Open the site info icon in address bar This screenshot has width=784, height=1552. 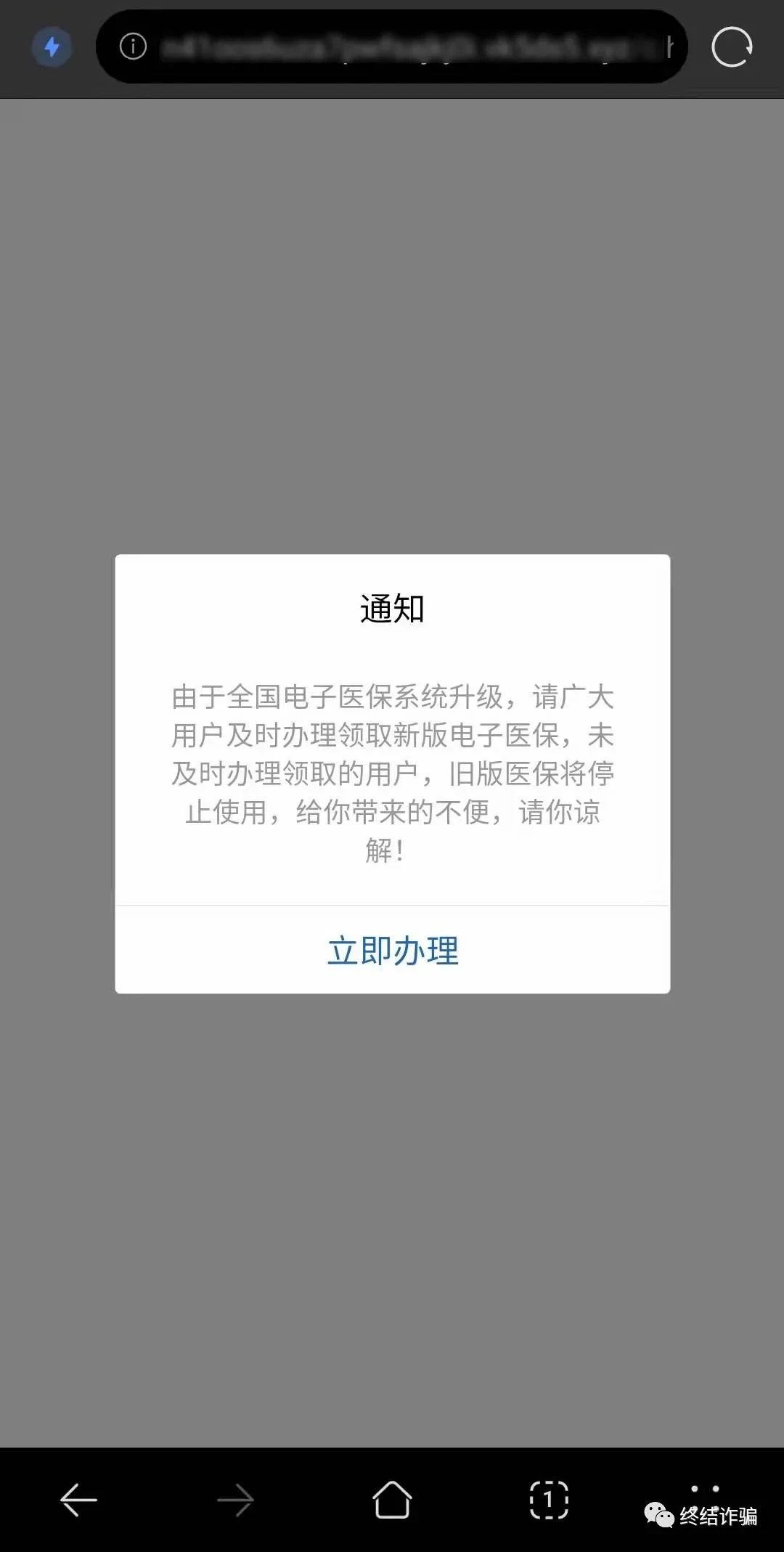pyautogui.click(x=133, y=46)
